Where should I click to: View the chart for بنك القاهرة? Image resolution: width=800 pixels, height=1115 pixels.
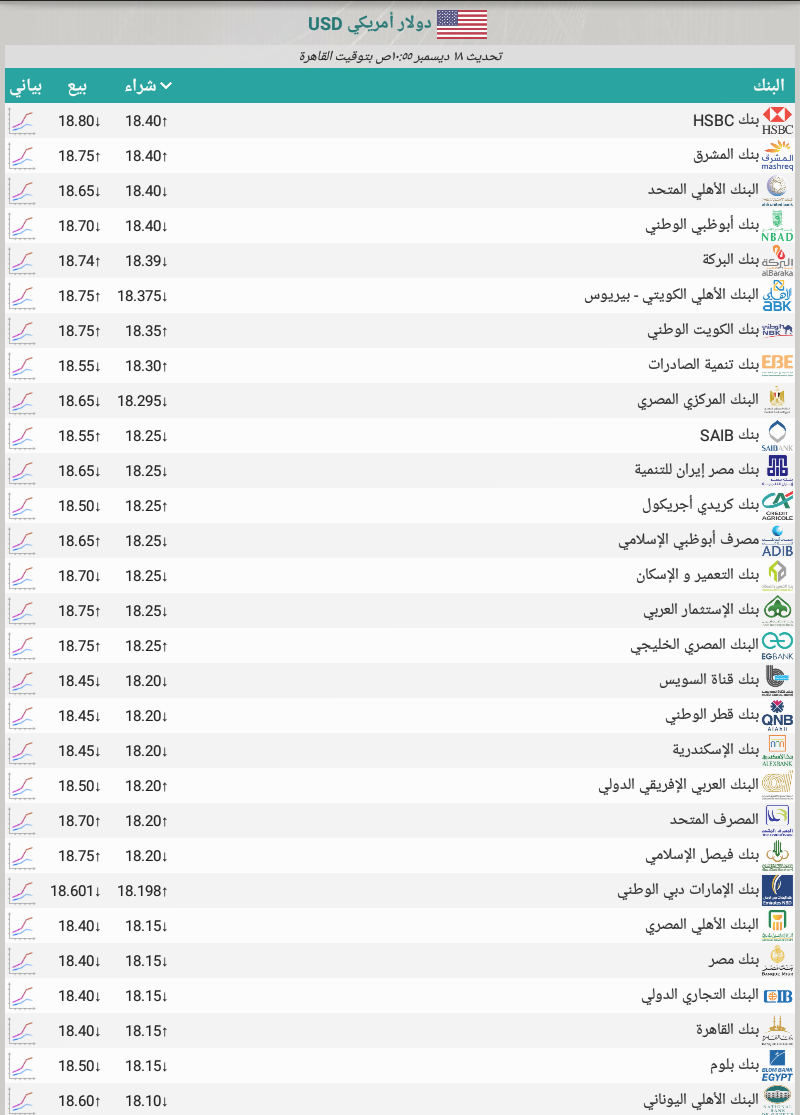(22, 1031)
